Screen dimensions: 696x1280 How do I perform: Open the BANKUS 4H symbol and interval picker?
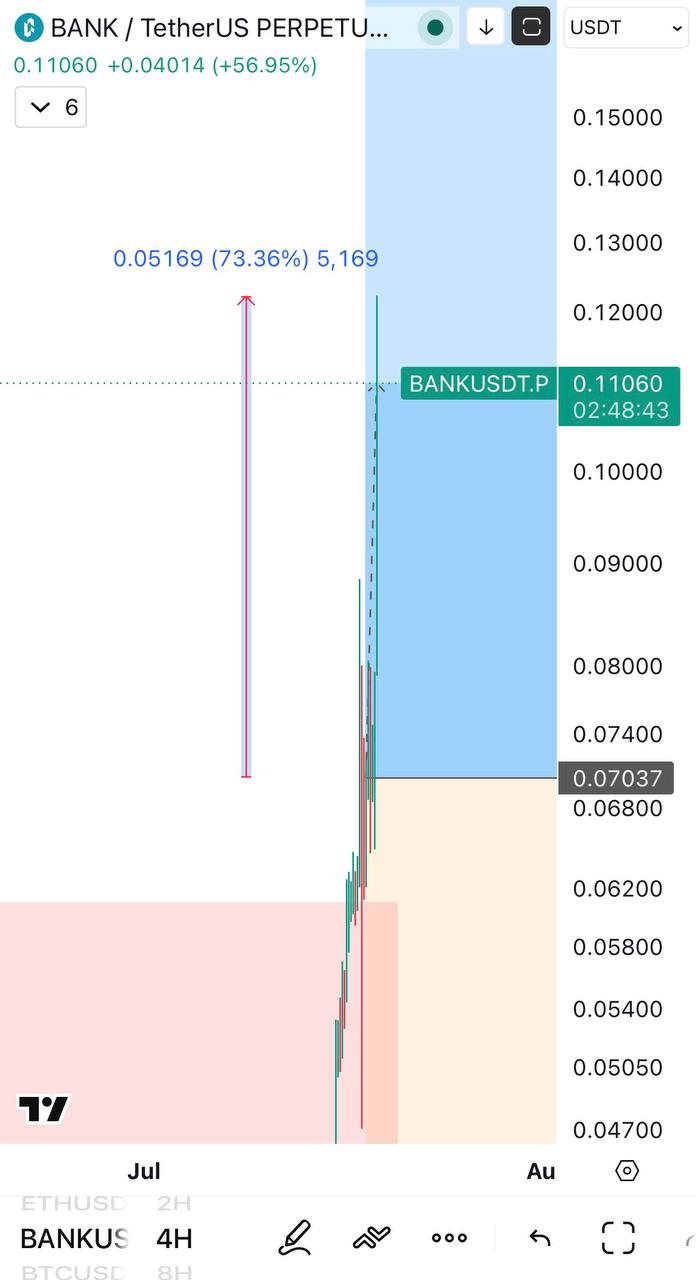pos(106,1239)
